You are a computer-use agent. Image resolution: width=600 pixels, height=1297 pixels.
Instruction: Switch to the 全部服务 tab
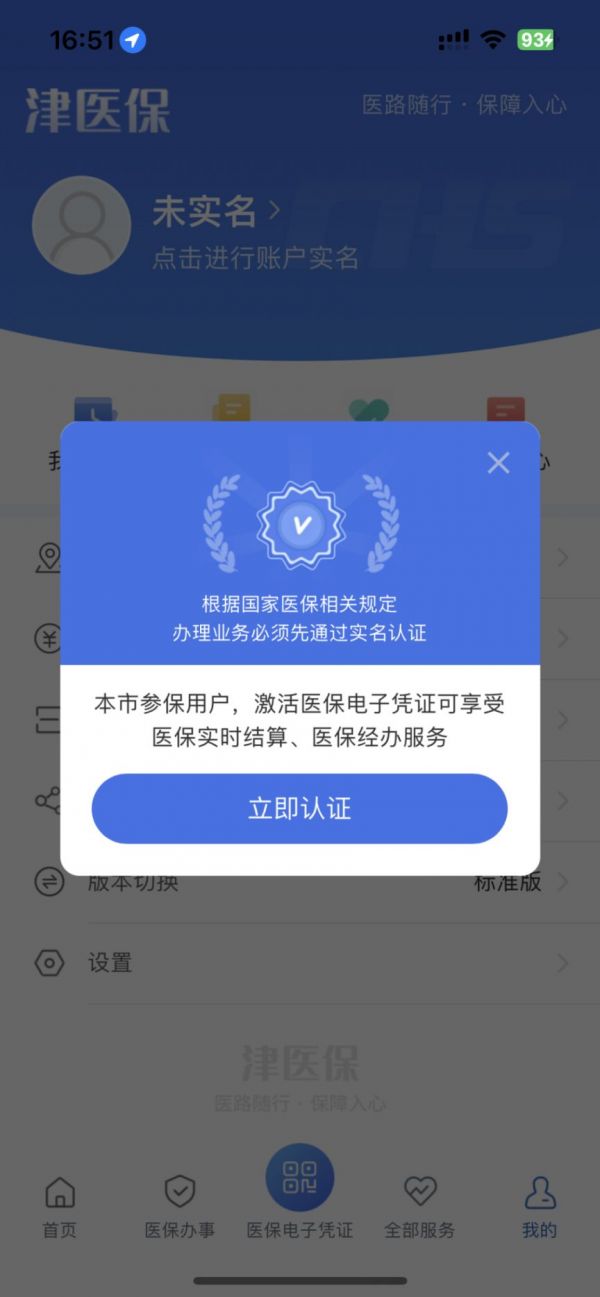point(420,1206)
